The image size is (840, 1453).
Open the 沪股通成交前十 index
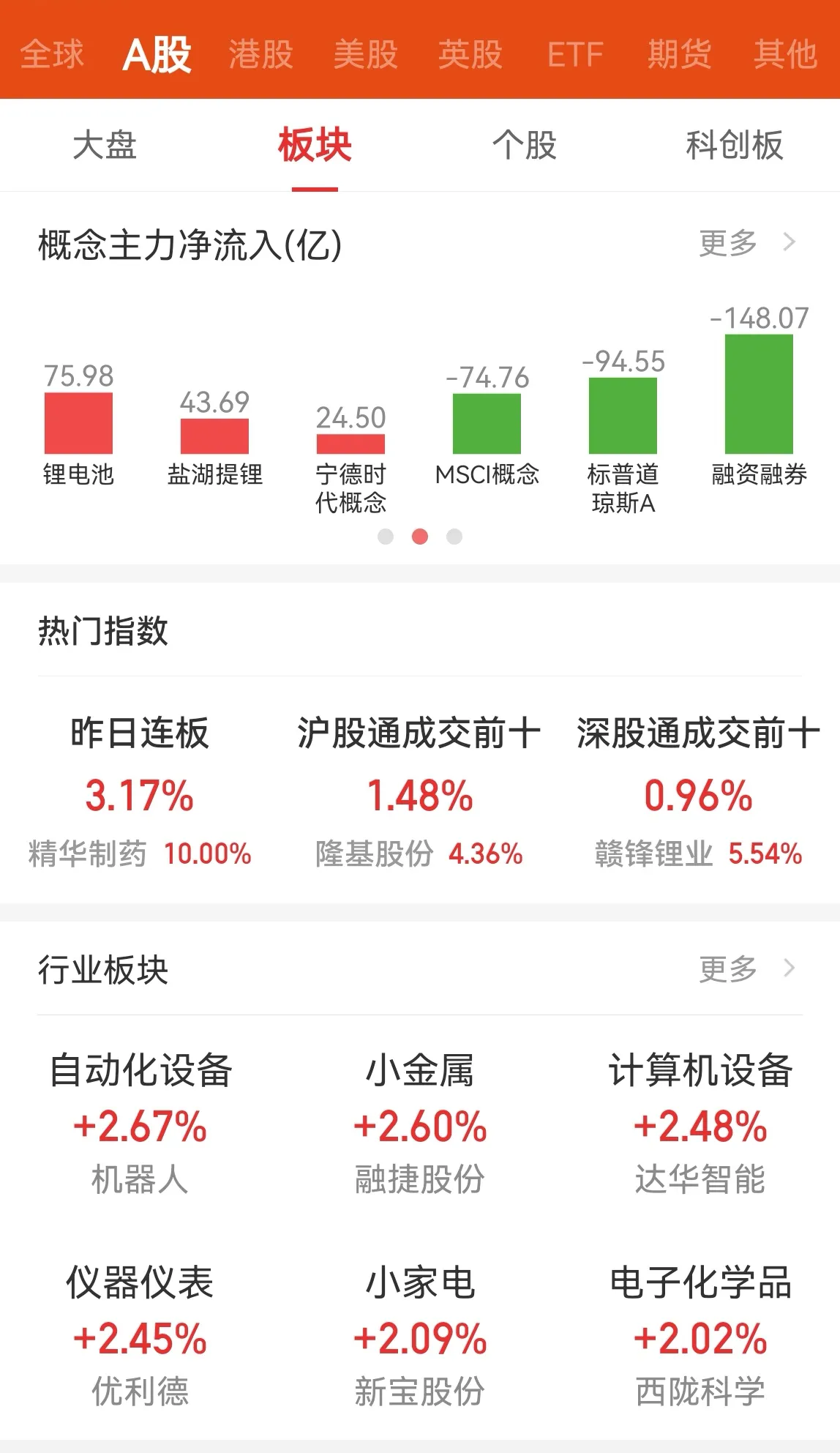coord(419,791)
